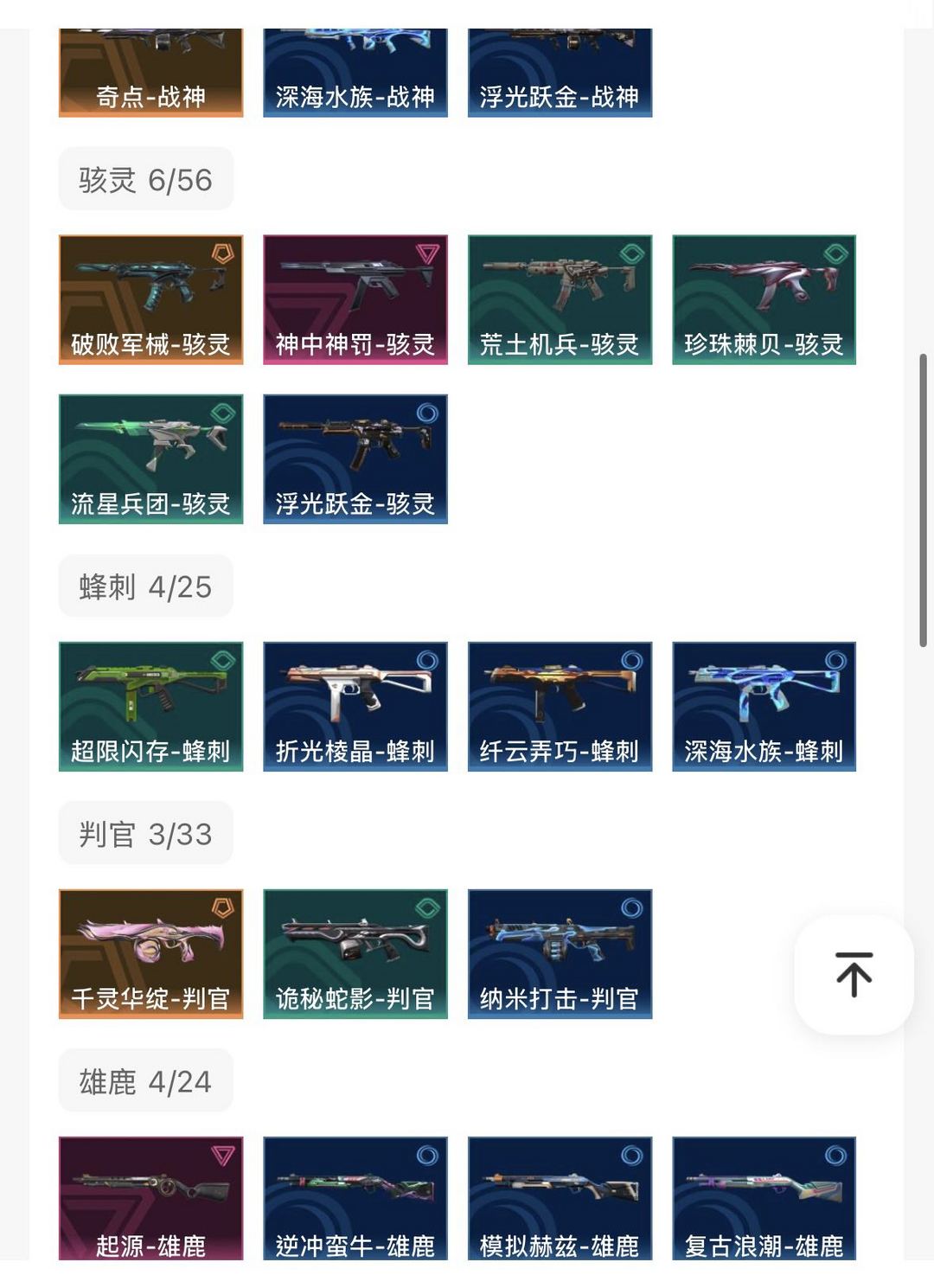View 浮光跃金-骇灵 skin tile
The width and height of the screenshot is (934, 1288).
[x=355, y=458]
